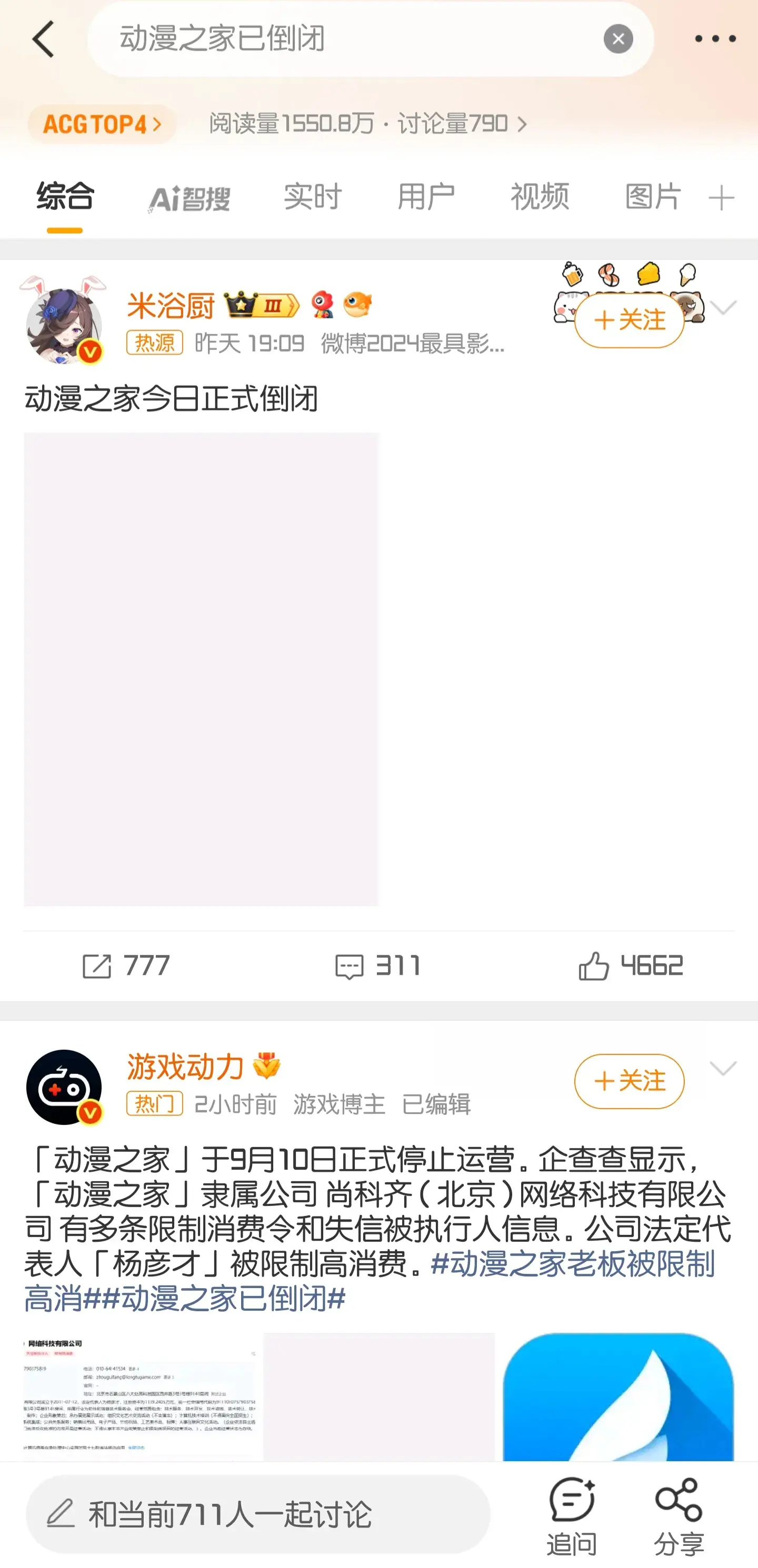
Task: Like 米浴厨's post
Action: coord(631,966)
